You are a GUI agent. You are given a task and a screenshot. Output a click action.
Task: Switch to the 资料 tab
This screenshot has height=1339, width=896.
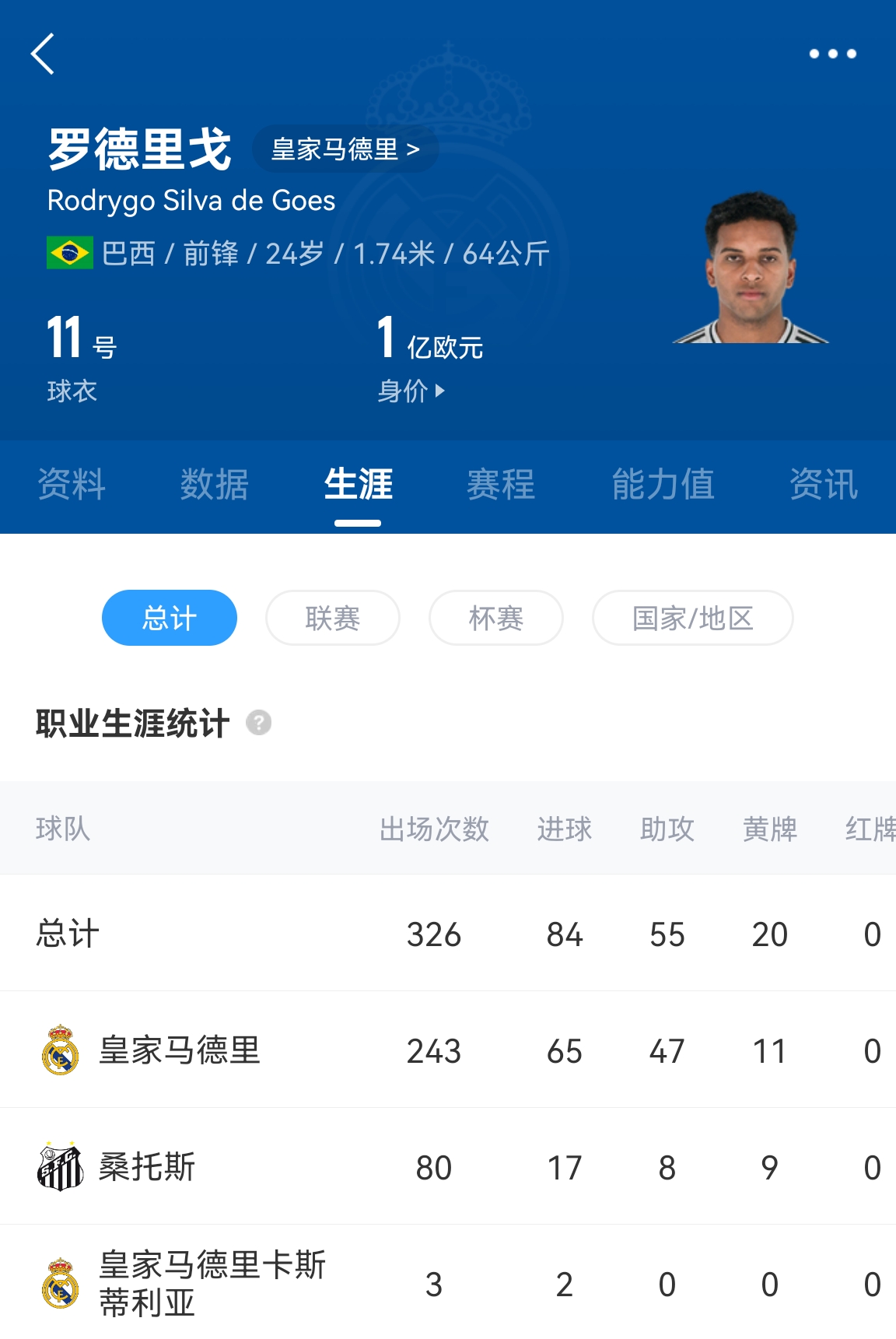[x=72, y=485]
